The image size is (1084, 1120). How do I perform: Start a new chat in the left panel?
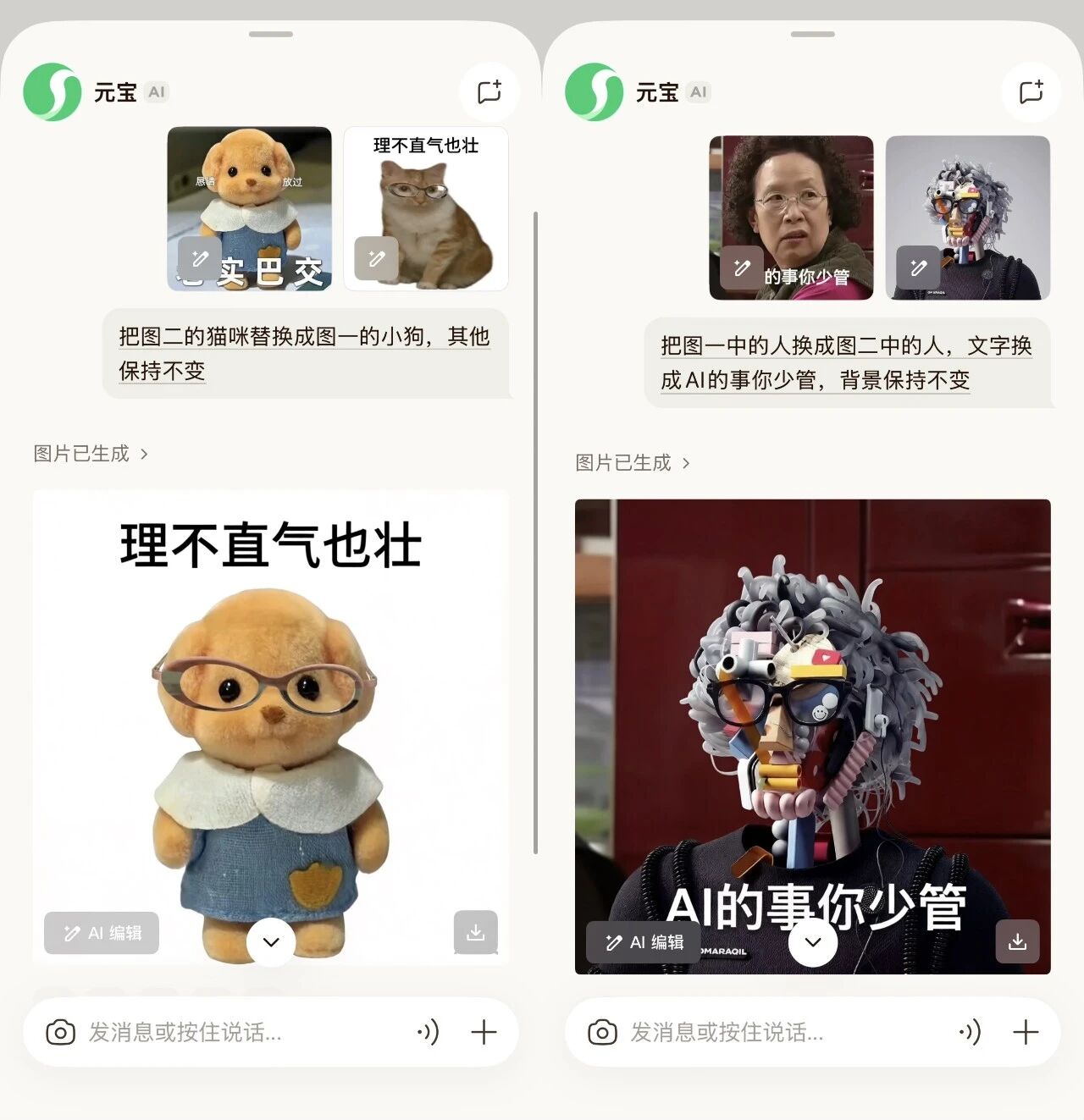(x=489, y=92)
